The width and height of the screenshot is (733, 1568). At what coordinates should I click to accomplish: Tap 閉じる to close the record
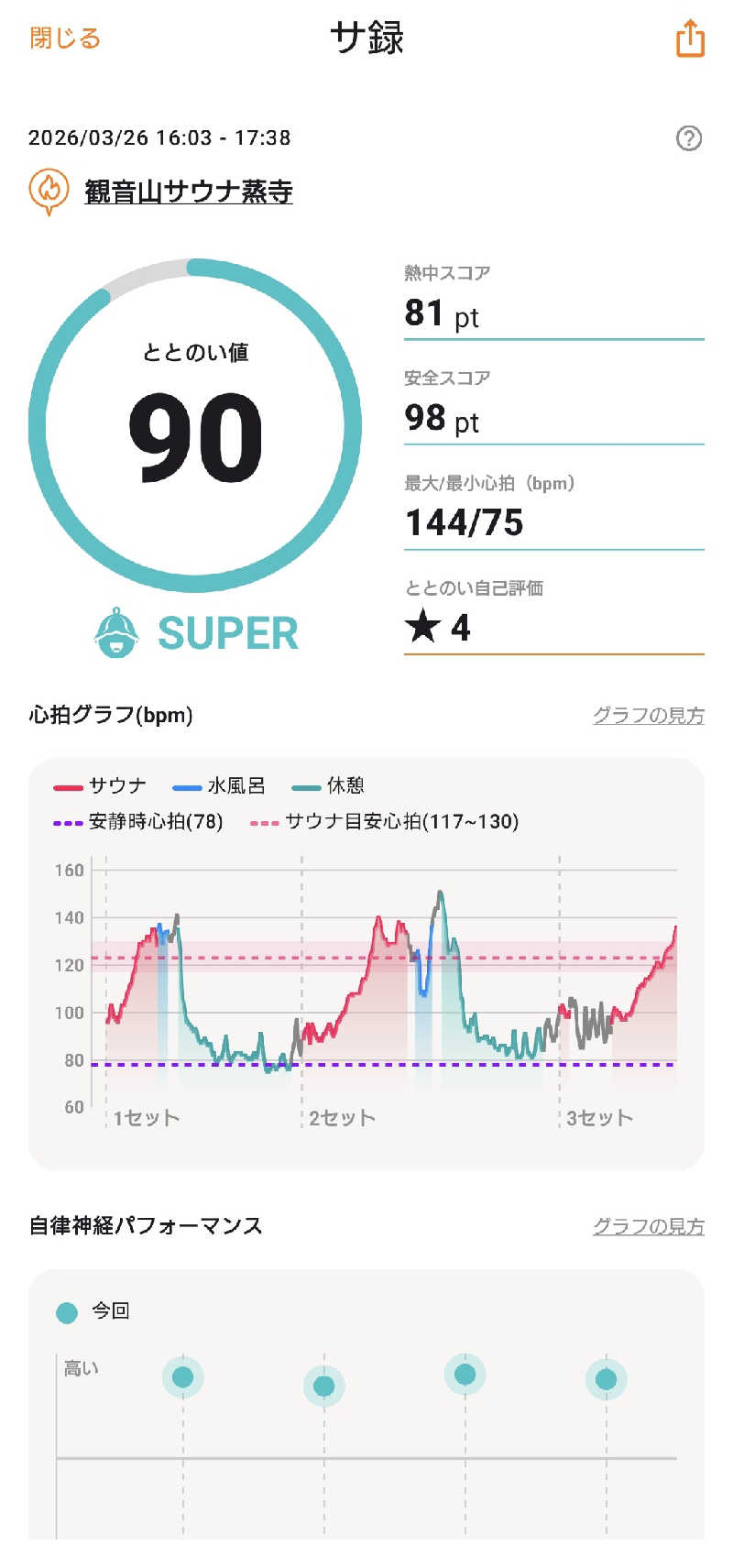pos(65,38)
